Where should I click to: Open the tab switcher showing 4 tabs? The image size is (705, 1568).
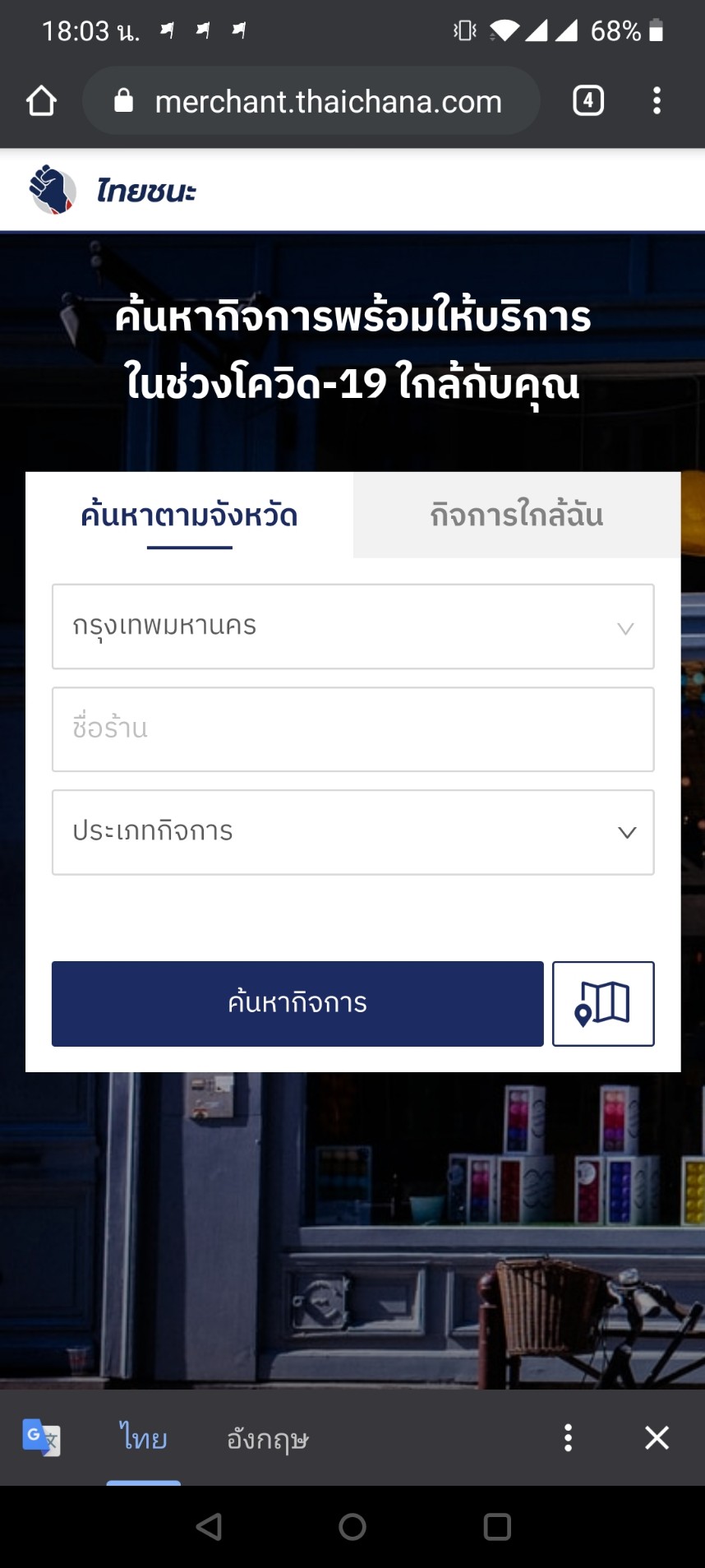point(587,101)
